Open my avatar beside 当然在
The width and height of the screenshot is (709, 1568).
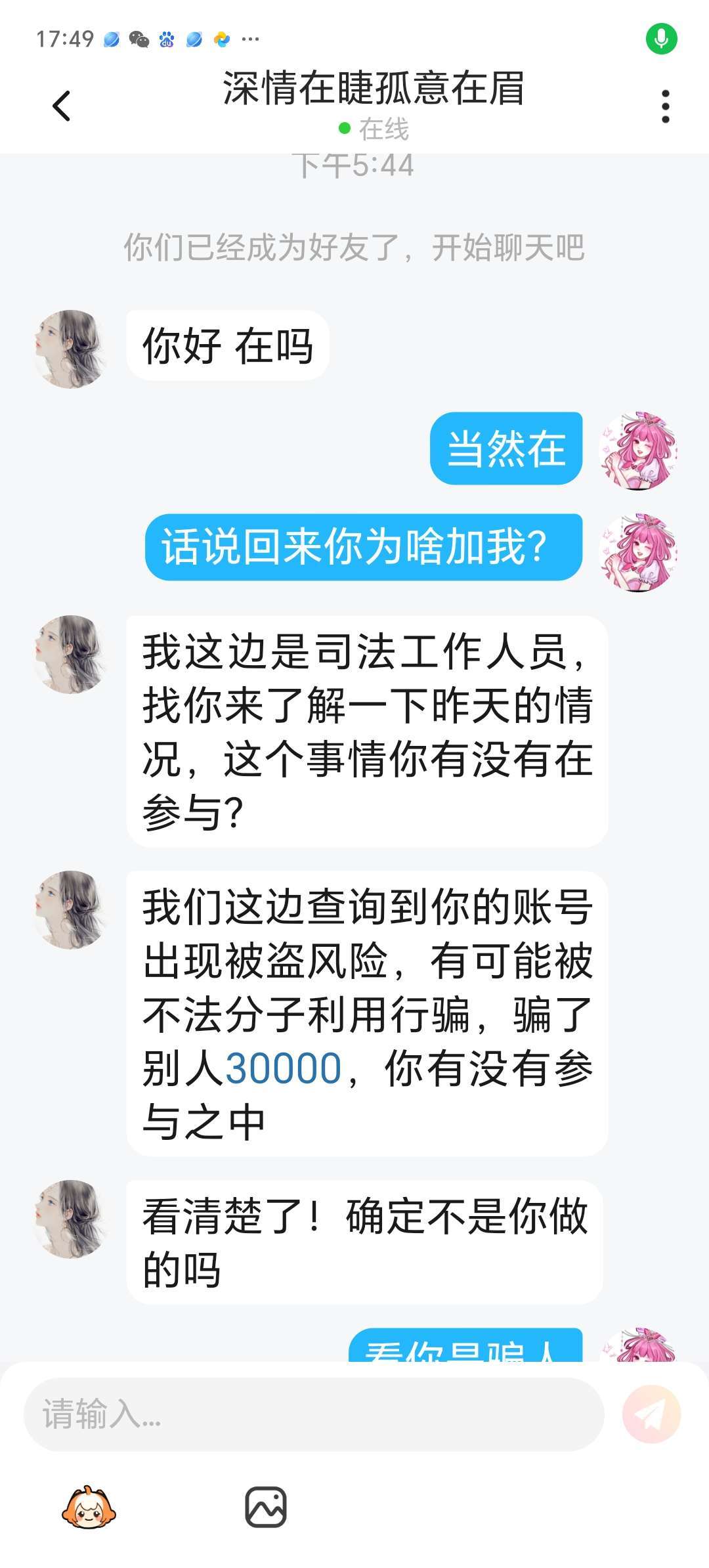pos(638,450)
